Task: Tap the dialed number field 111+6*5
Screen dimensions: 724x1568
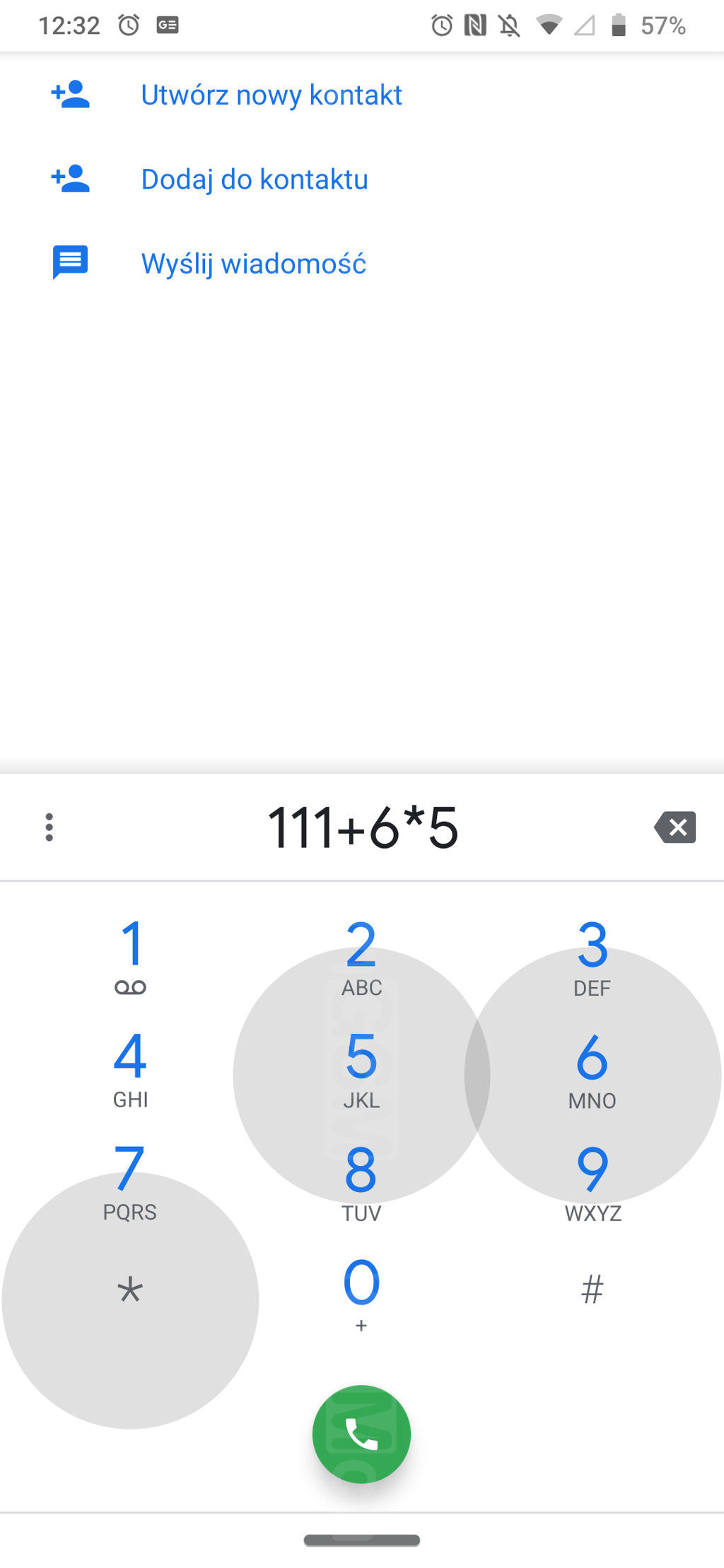Action: tap(362, 827)
